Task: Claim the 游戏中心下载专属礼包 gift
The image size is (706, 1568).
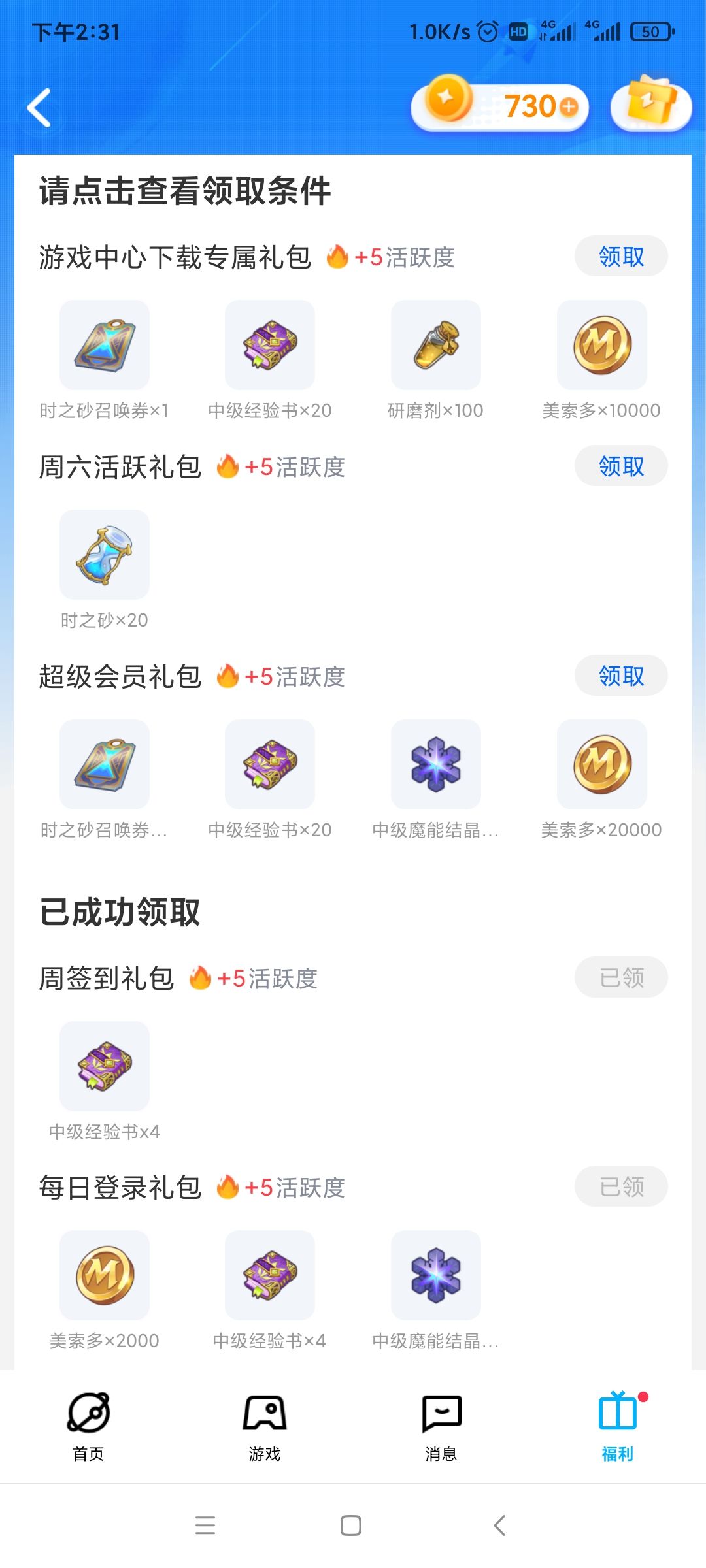Action: 620,257
